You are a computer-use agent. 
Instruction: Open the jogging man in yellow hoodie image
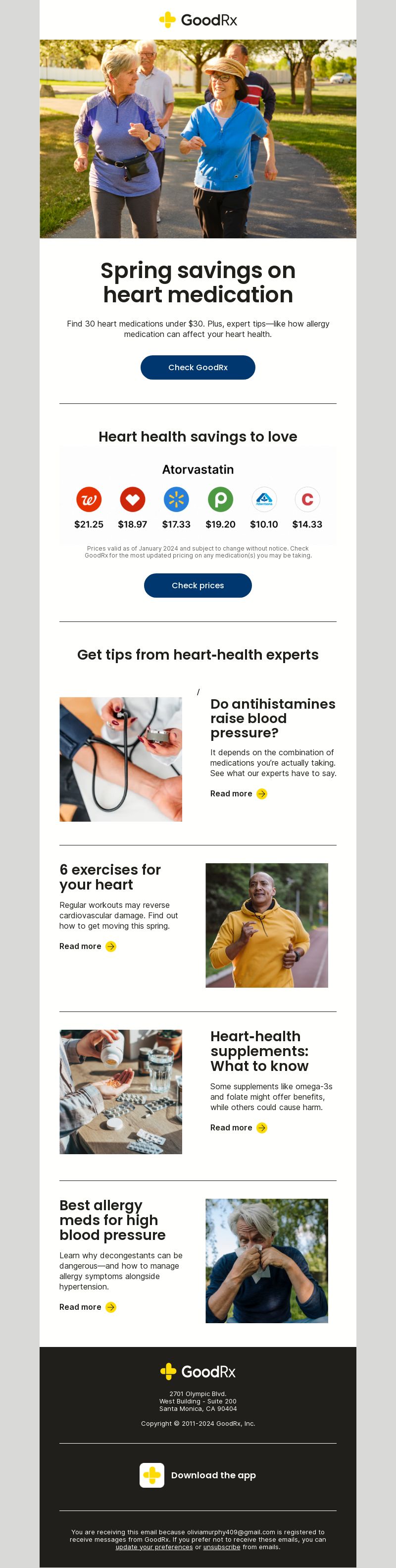pos(266,925)
